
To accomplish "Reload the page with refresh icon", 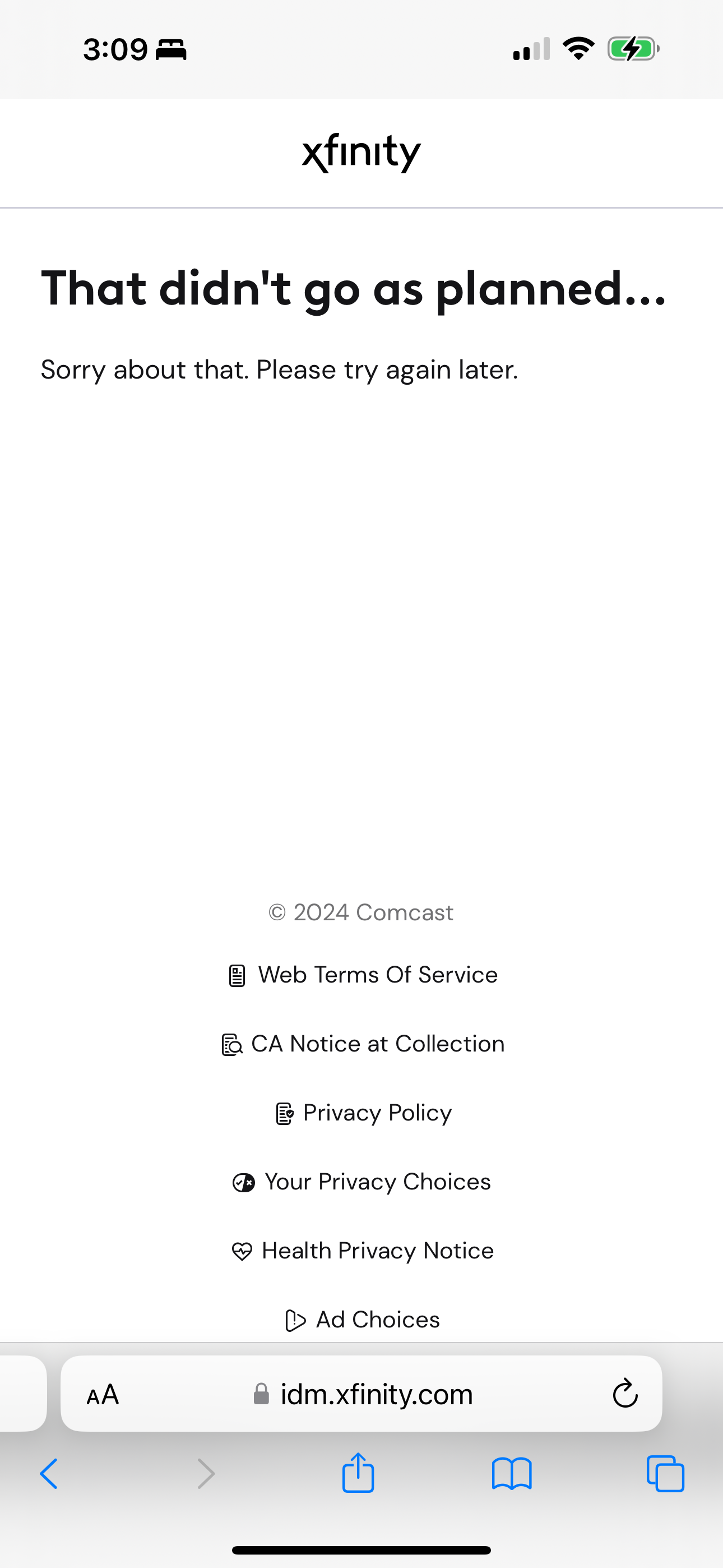I will click(624, 1393).
